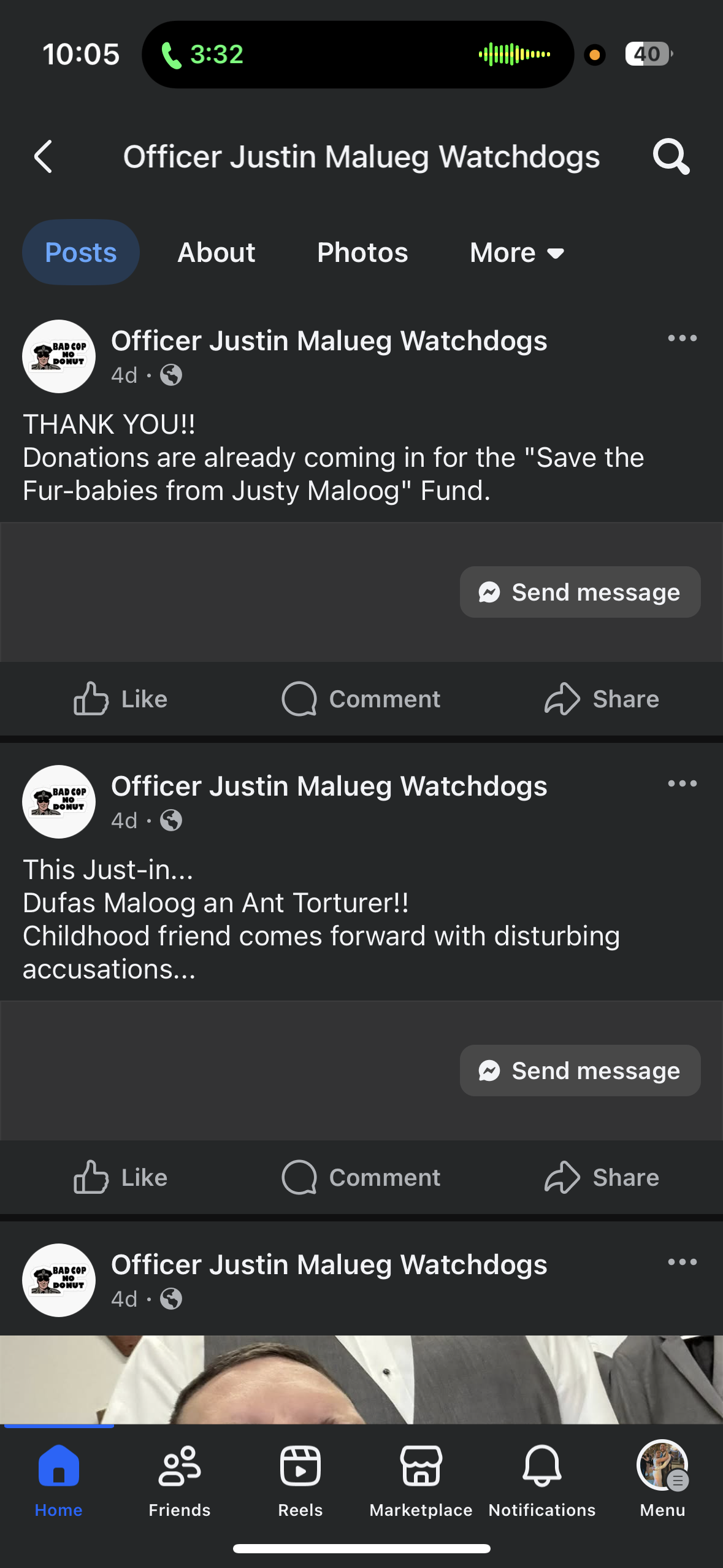723x1568 pixels.
Task: Expand the More dropdown
Action: click(517, 253)
